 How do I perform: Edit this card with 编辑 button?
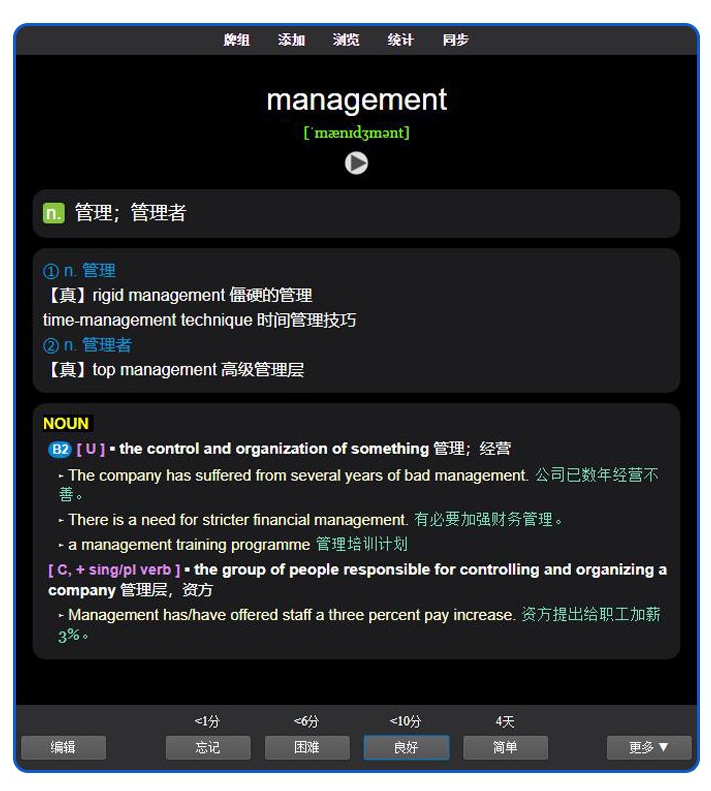point(63,747)
